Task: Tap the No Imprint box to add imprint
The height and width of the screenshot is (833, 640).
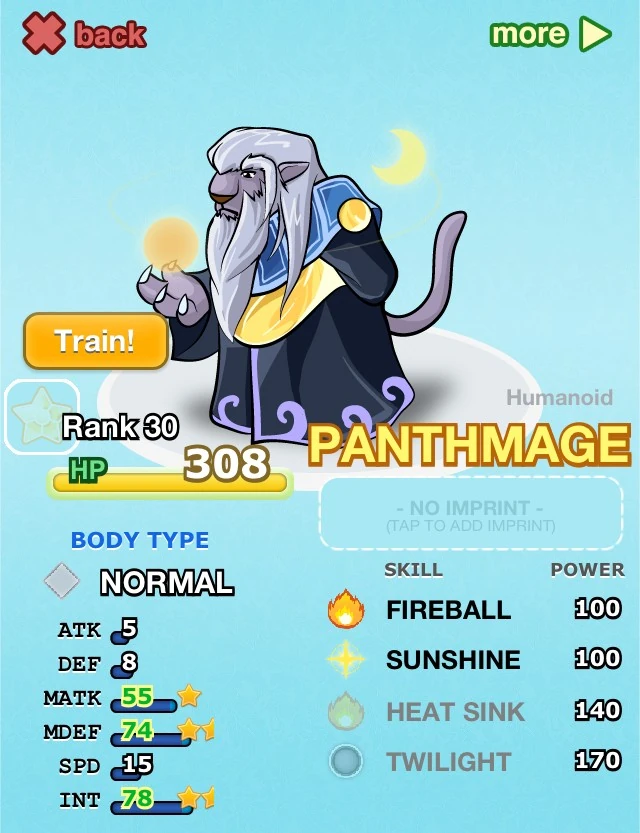Action: pos(470,515)
